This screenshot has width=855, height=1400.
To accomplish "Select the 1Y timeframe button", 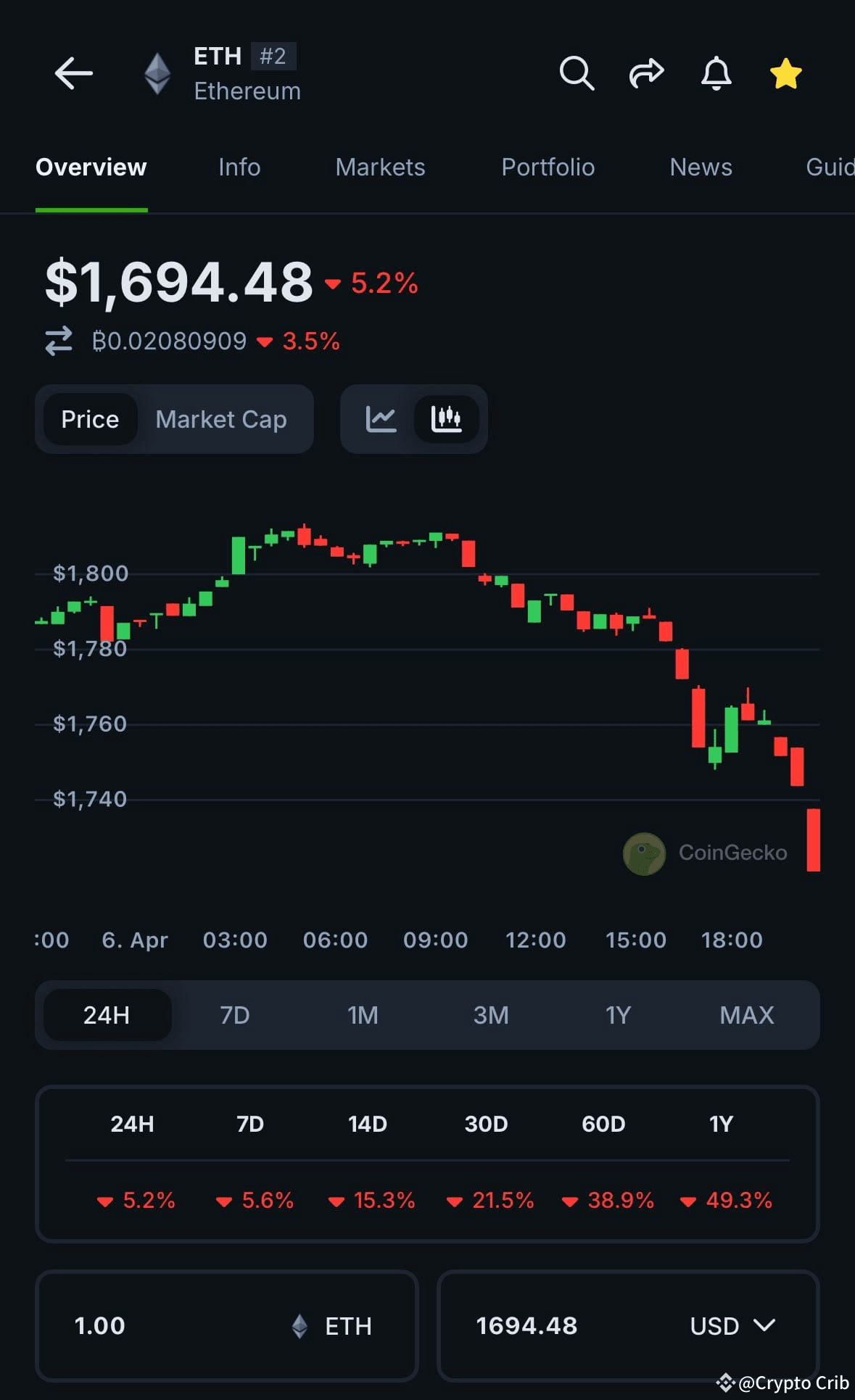I will tap(618, 1015).
